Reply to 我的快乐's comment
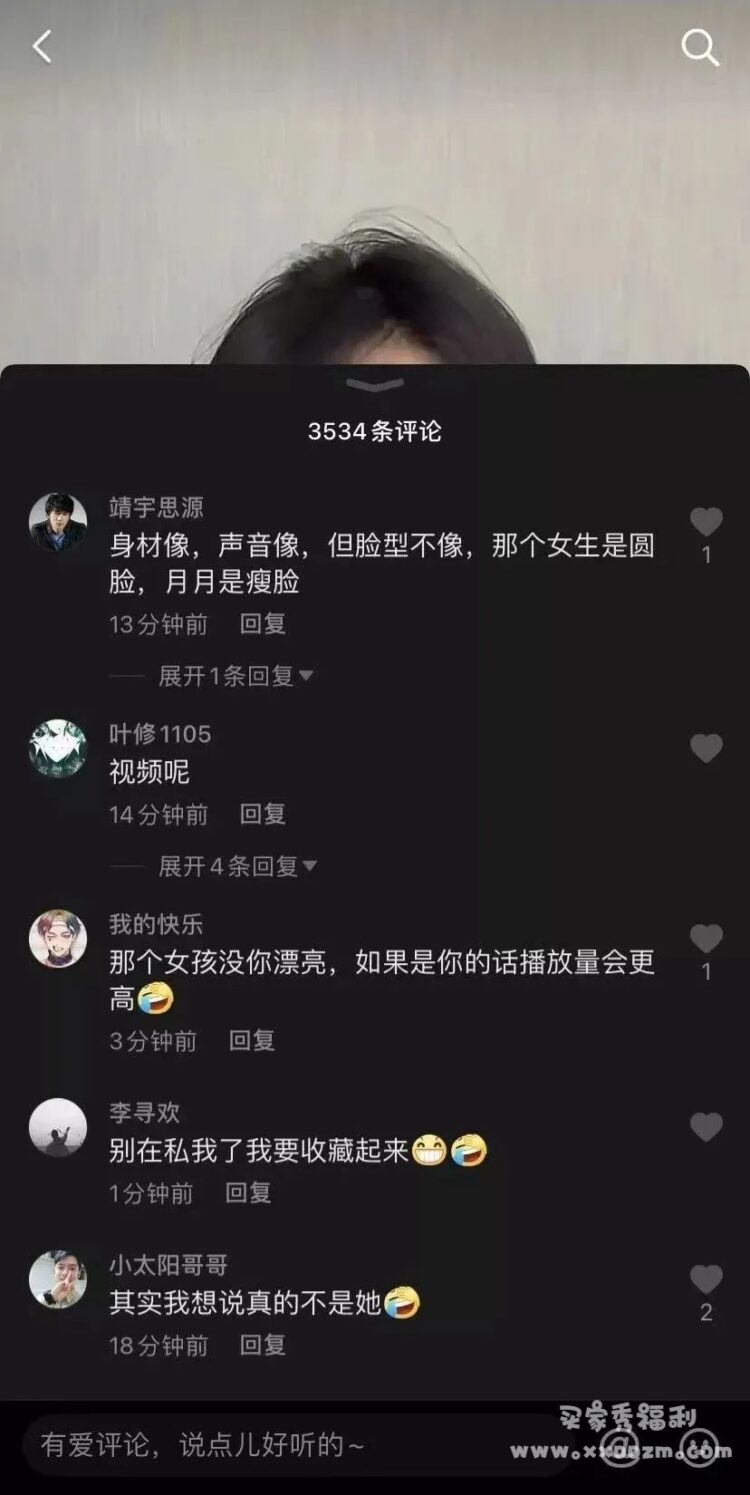 point(251,1041)
